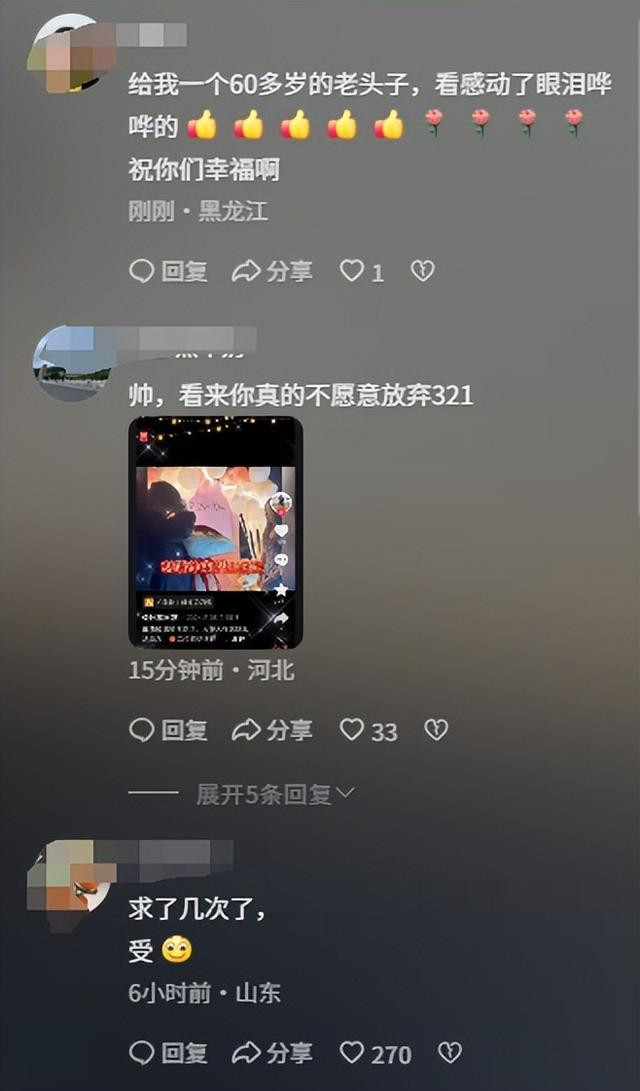Reply to the 山东 comment

[x=168, y=1052]
